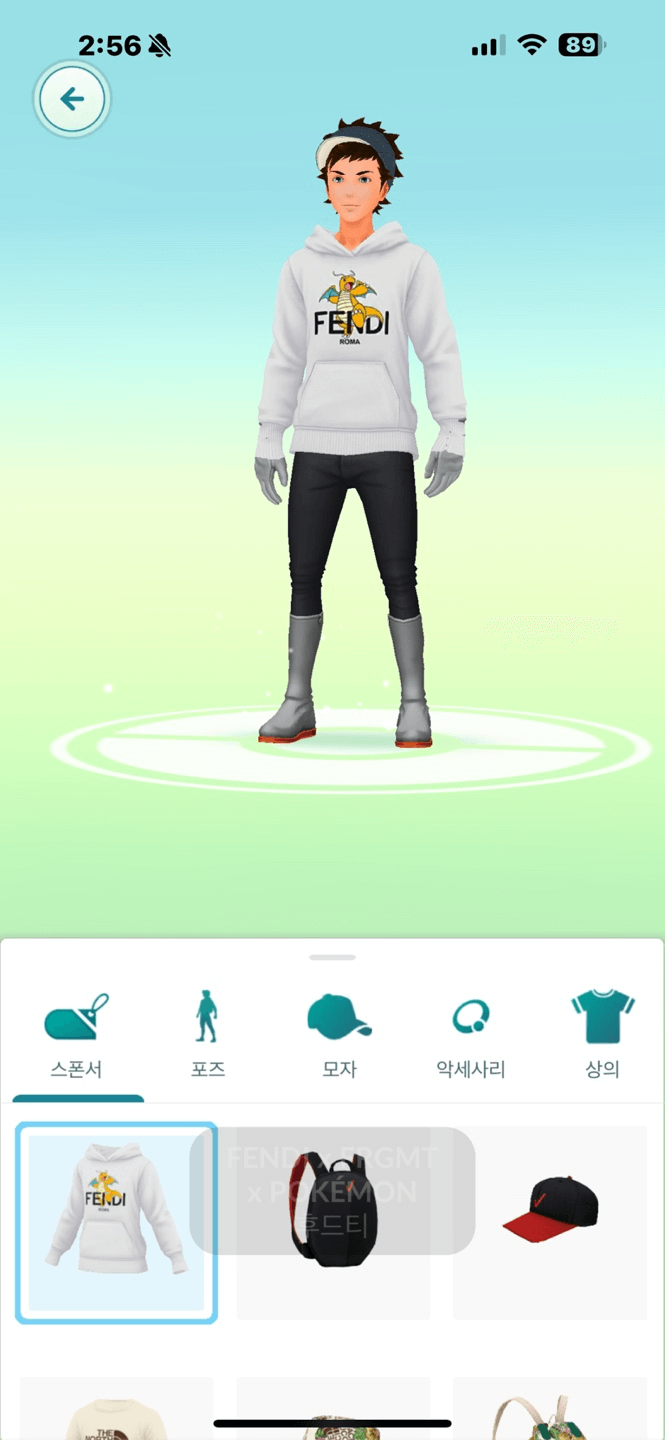
Task: Select the black cap with red brim
Action: [549, 1222]
